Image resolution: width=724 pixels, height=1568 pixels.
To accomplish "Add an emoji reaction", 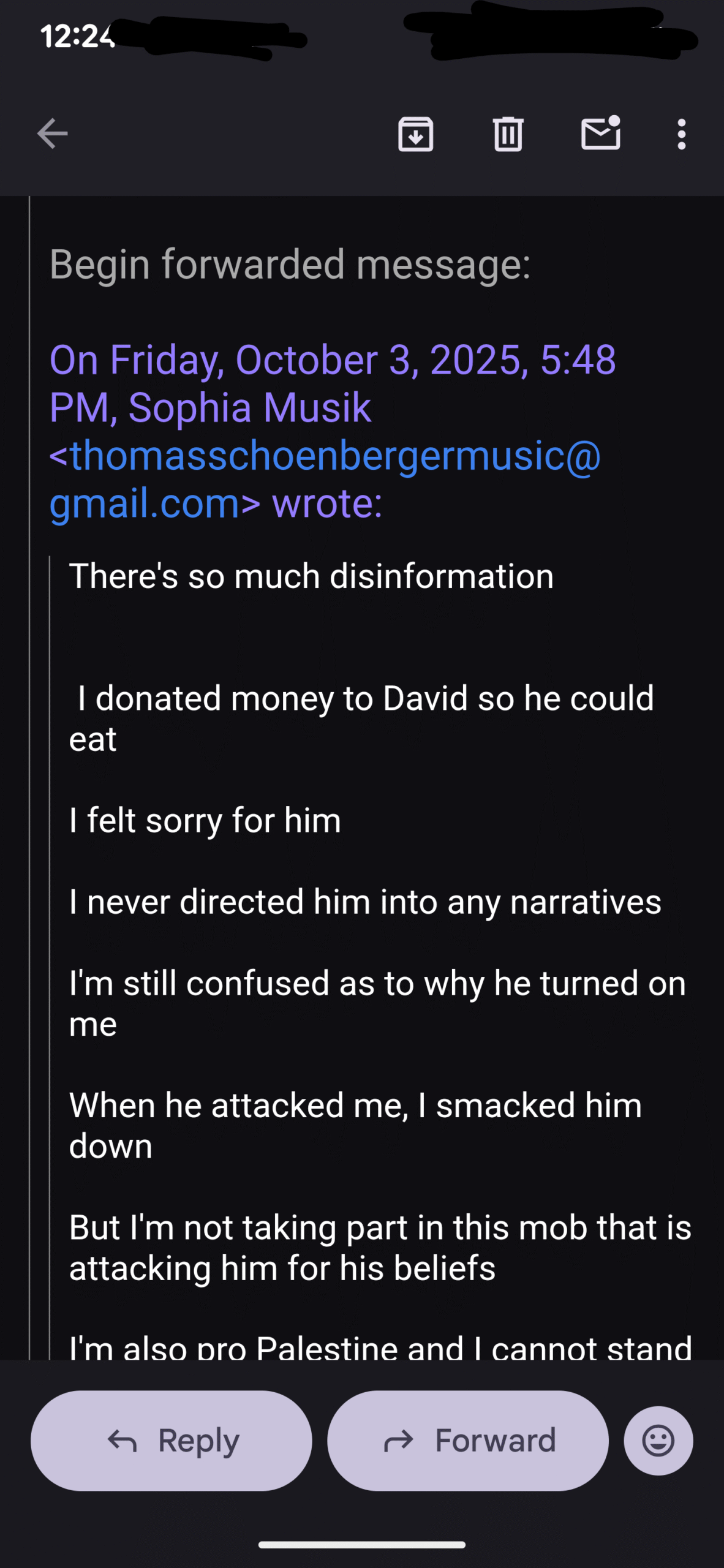I will (x=658, y=1440).
